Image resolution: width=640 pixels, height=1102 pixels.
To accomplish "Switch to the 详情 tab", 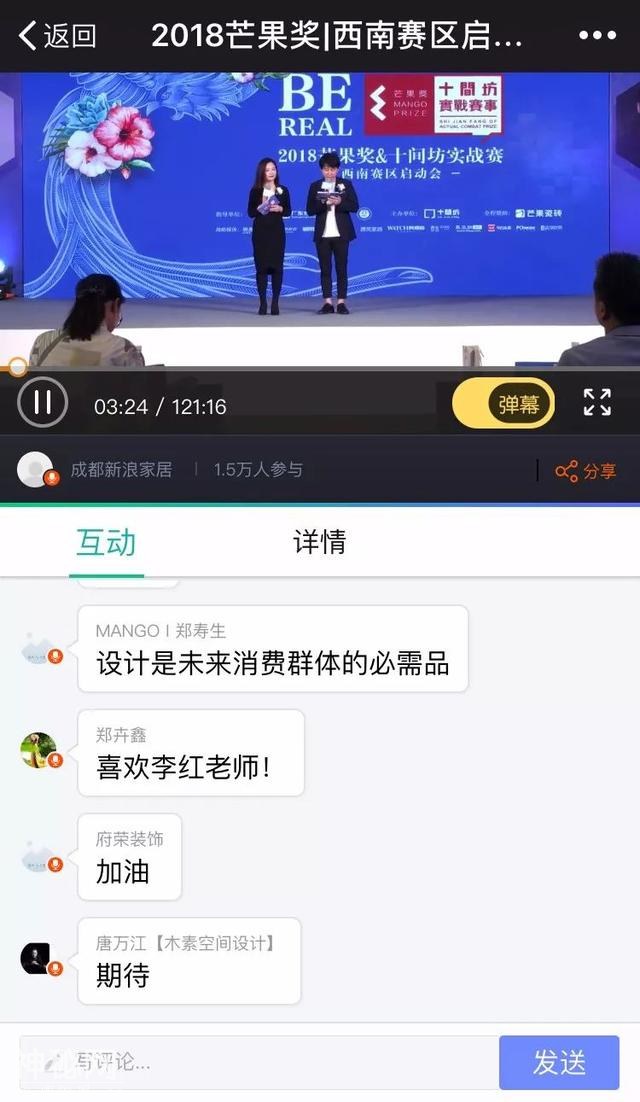I will point(319,542).
